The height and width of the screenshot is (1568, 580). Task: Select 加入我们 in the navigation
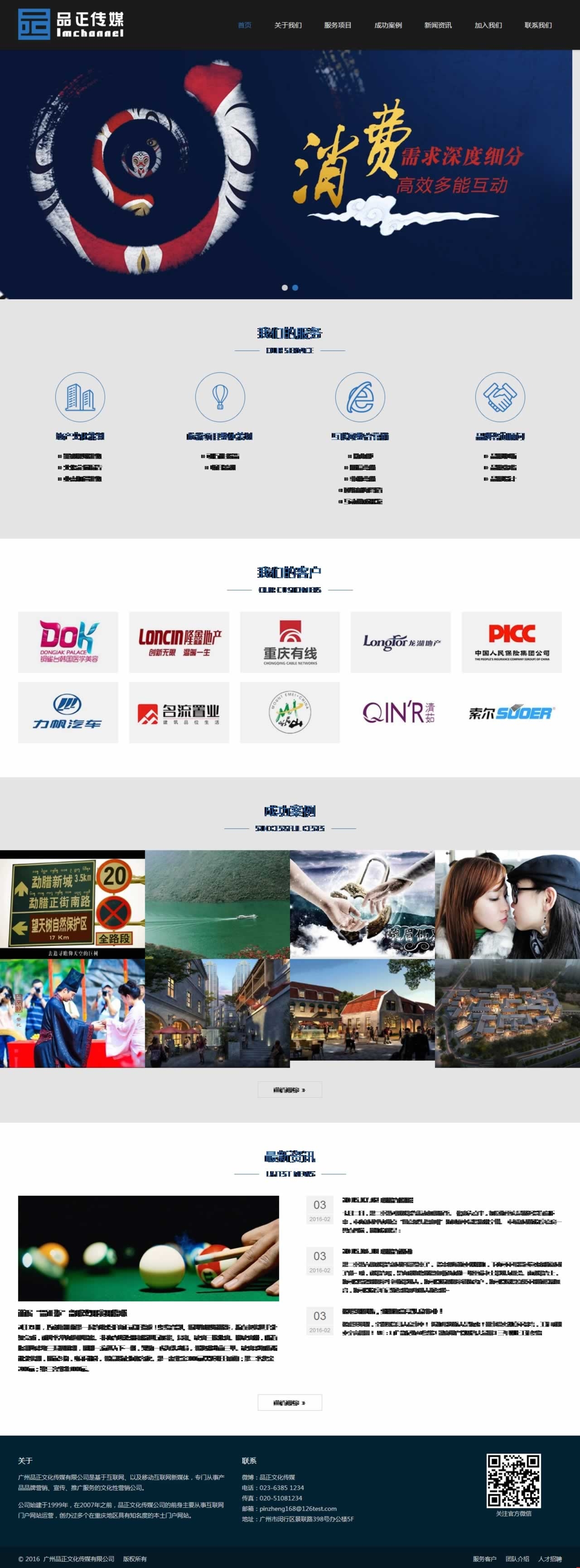coord(488,25)
